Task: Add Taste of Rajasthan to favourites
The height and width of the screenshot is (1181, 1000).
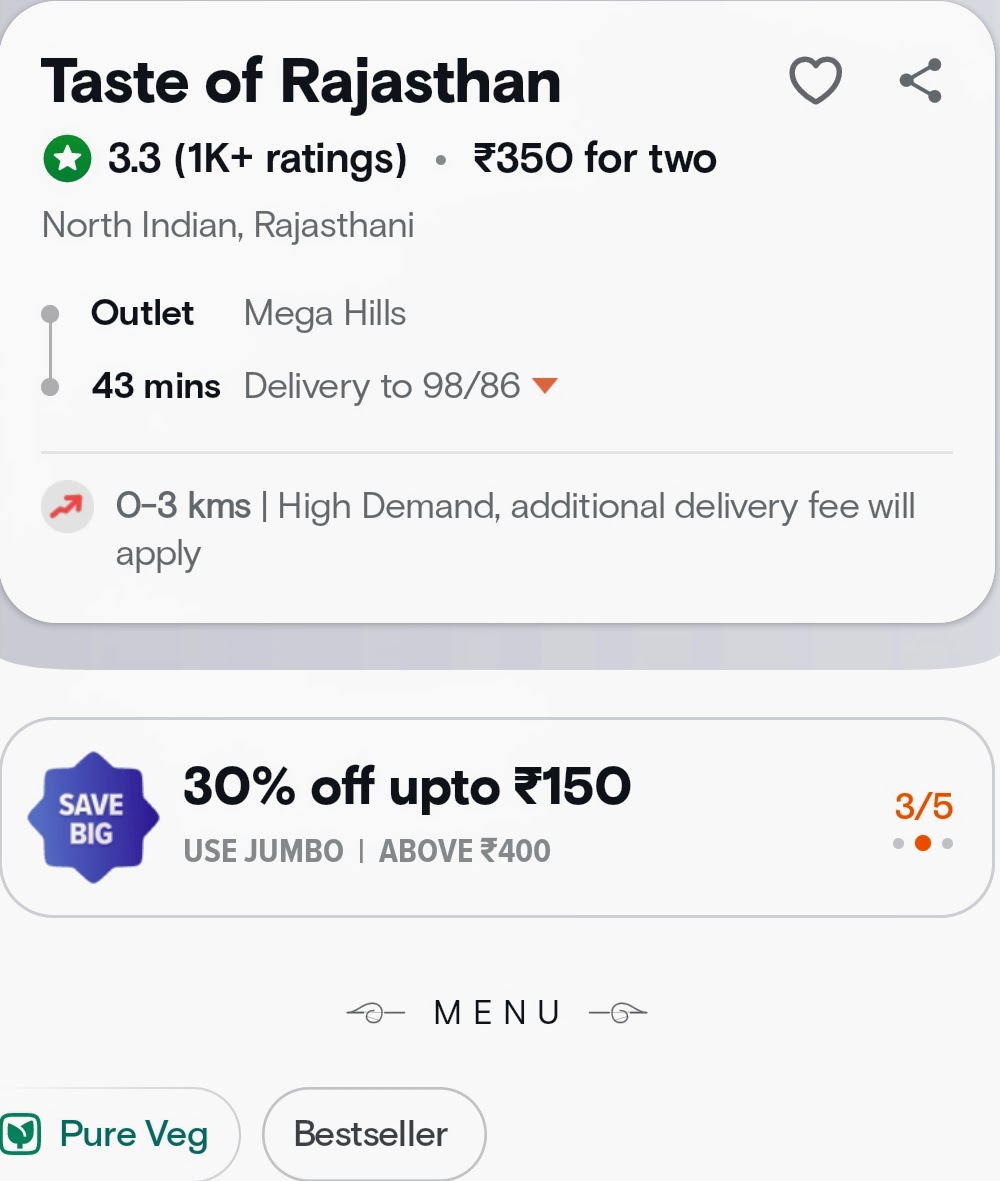Action: click(x=816, y=80)
